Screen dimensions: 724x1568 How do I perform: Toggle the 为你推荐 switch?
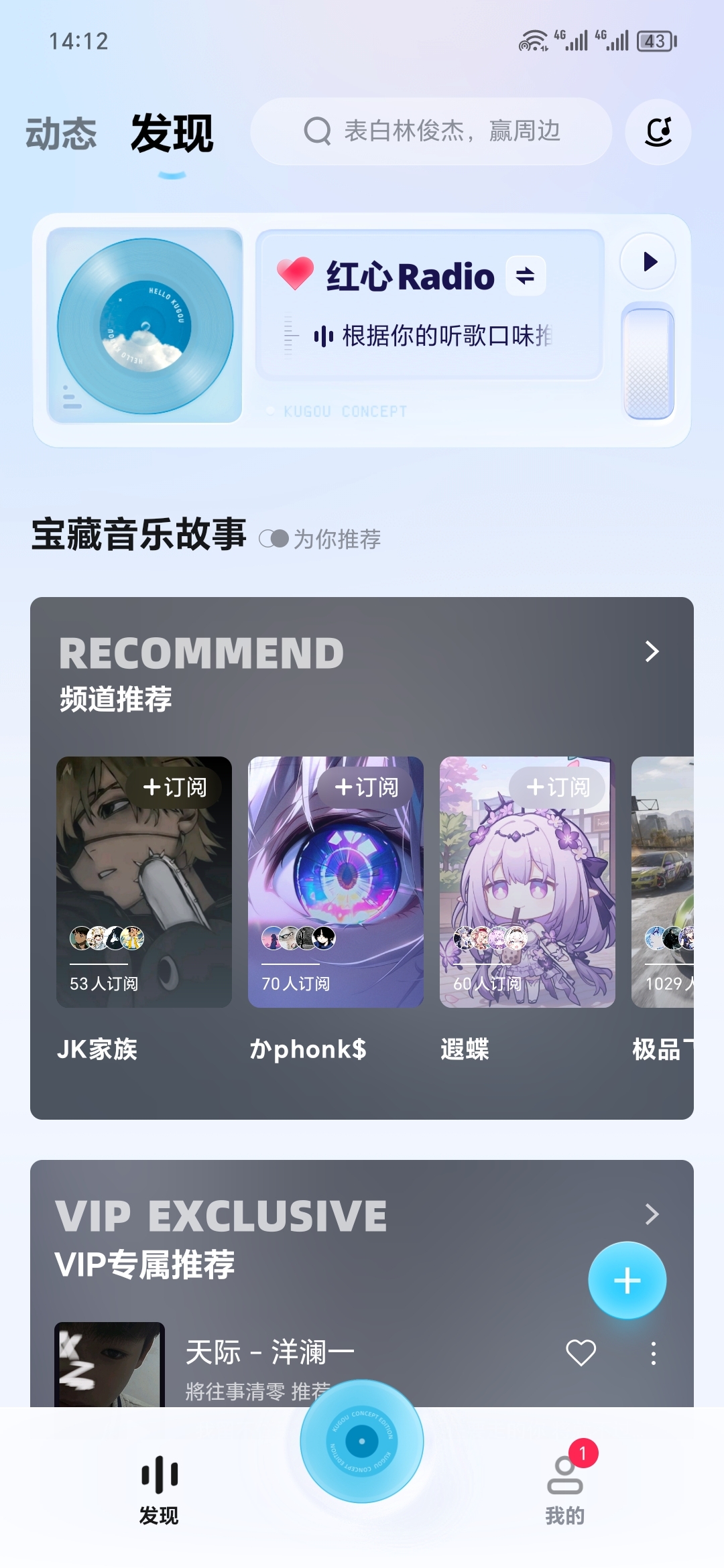(x=274, y=539)
